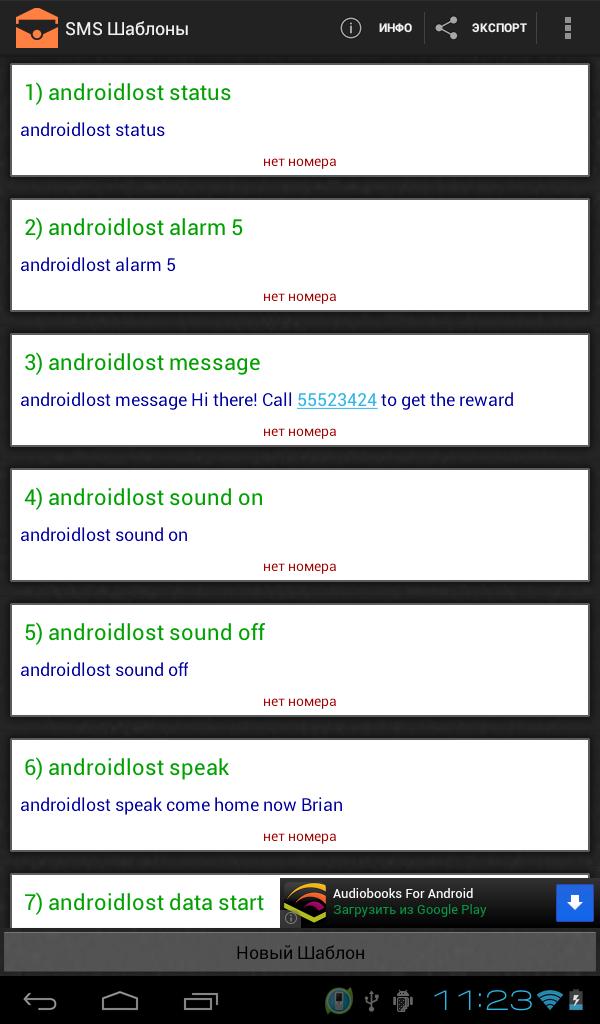Open template 1) androidlost status
The image size is (600, 1024).
pyautogui.click(x=299, y=120)
